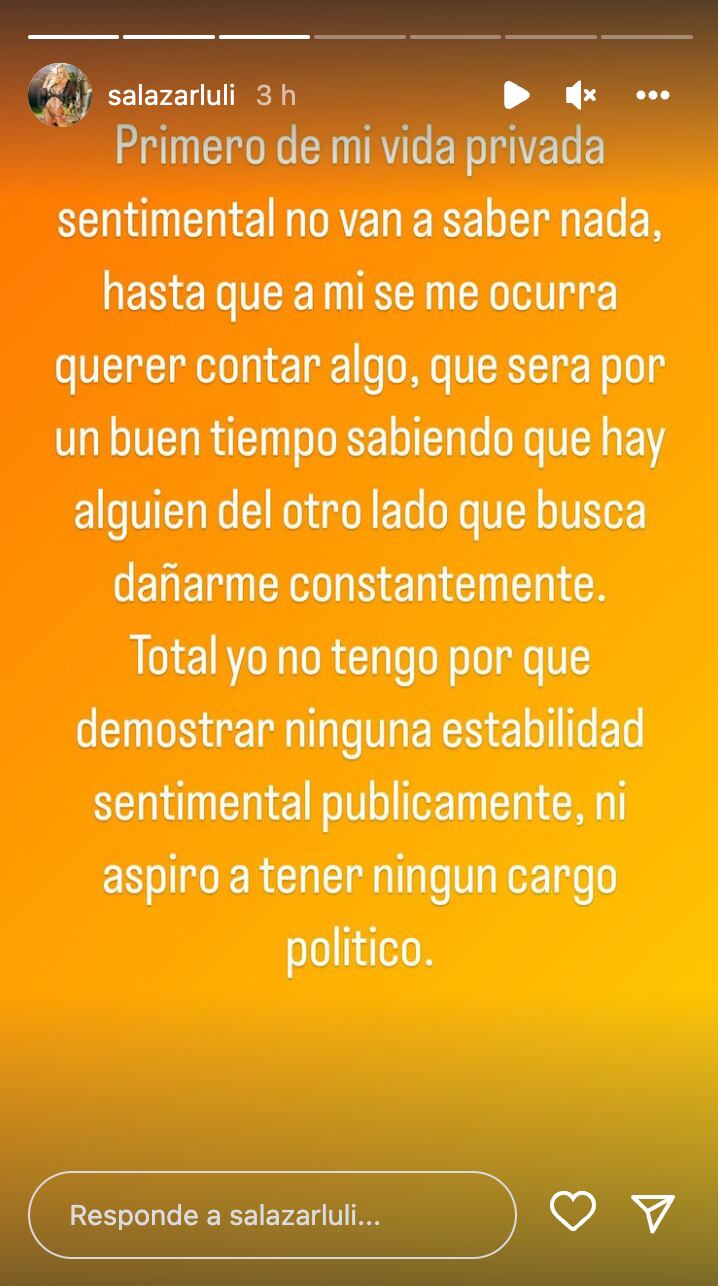The width and height of the screenshot is (718, 1286).
Task: Unmute the story sound
Action: [x=581, y=95]
